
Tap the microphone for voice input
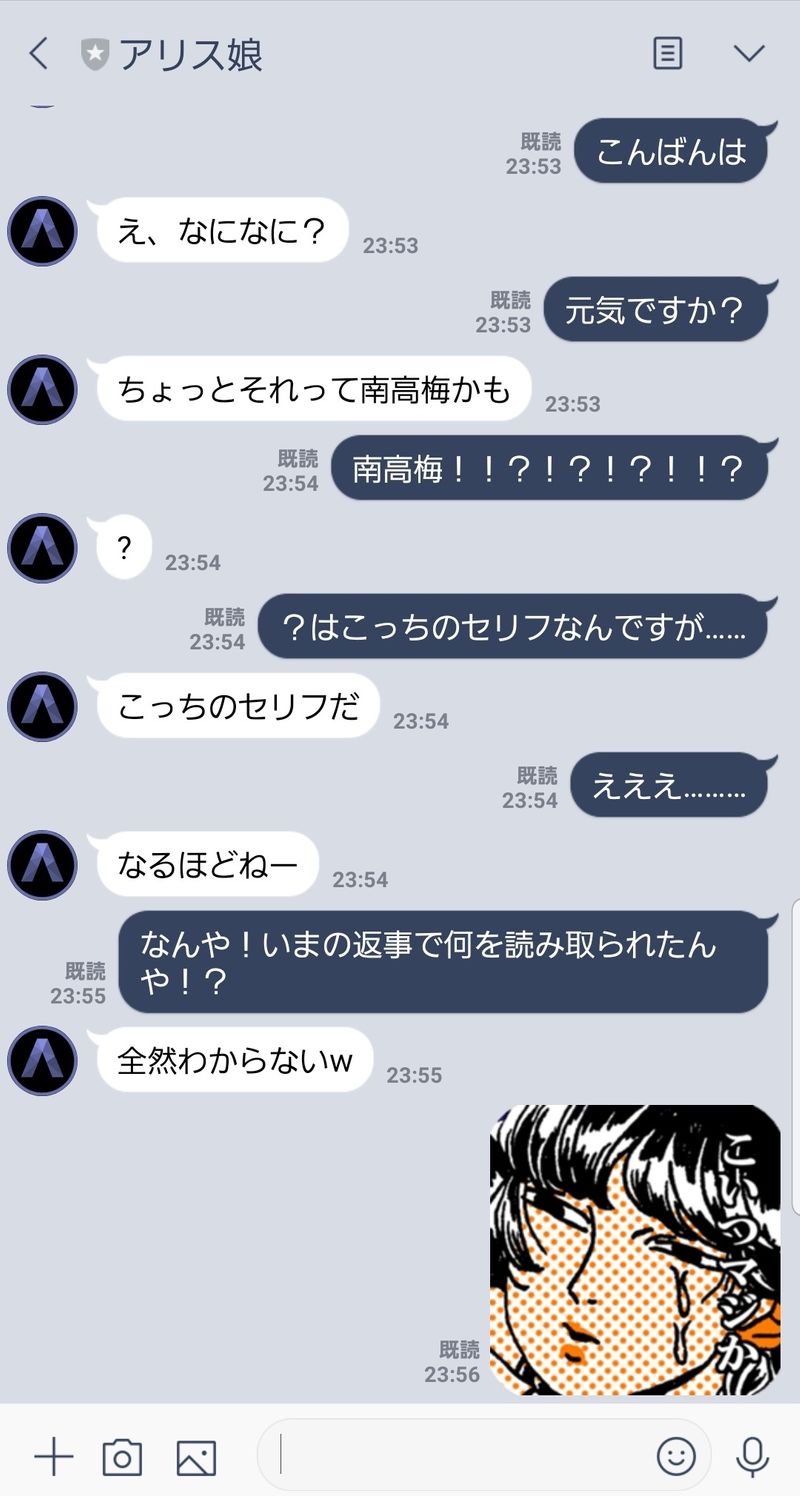(752, 1457)
